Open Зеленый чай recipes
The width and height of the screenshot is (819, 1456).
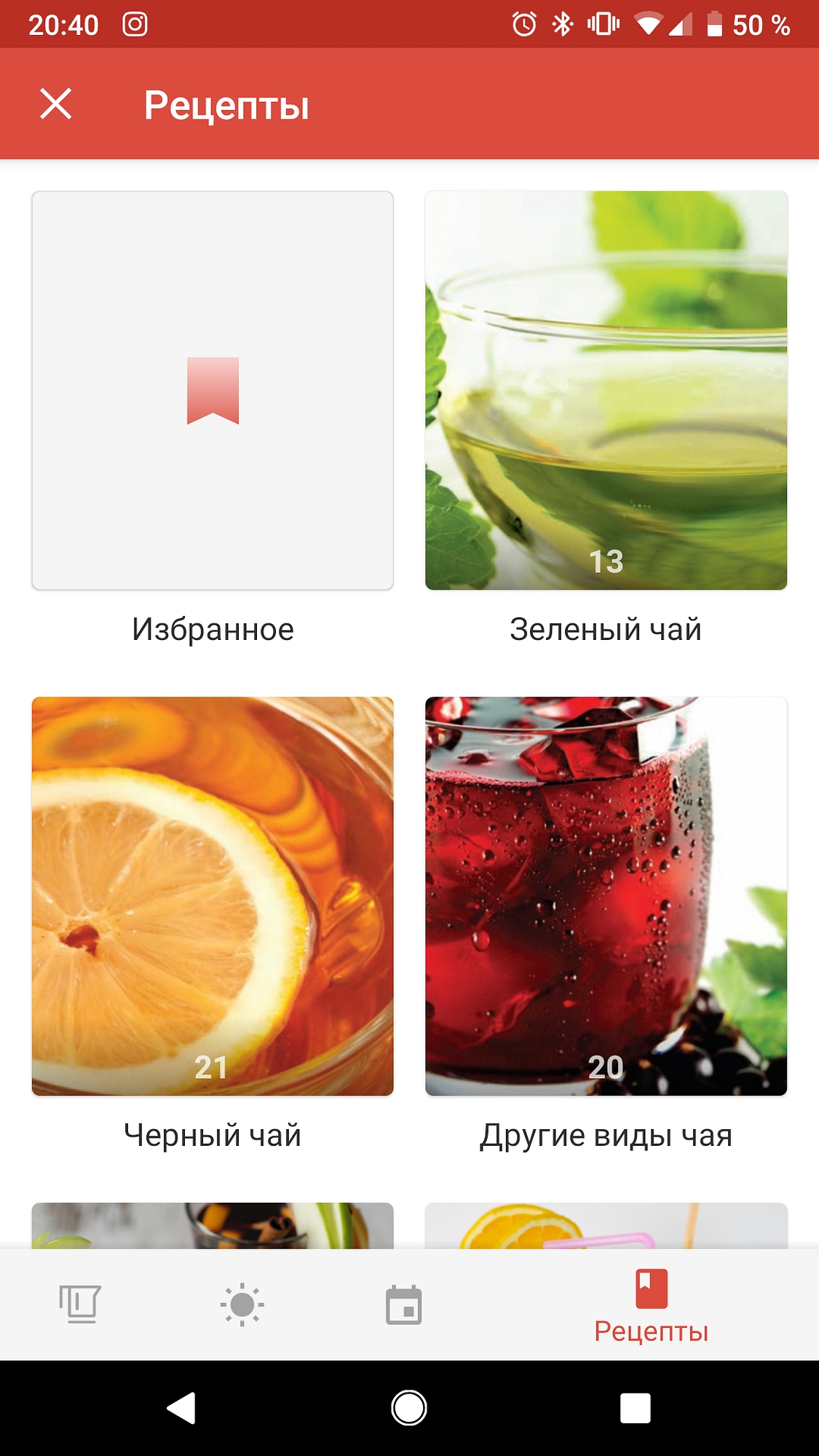[606, 391]
